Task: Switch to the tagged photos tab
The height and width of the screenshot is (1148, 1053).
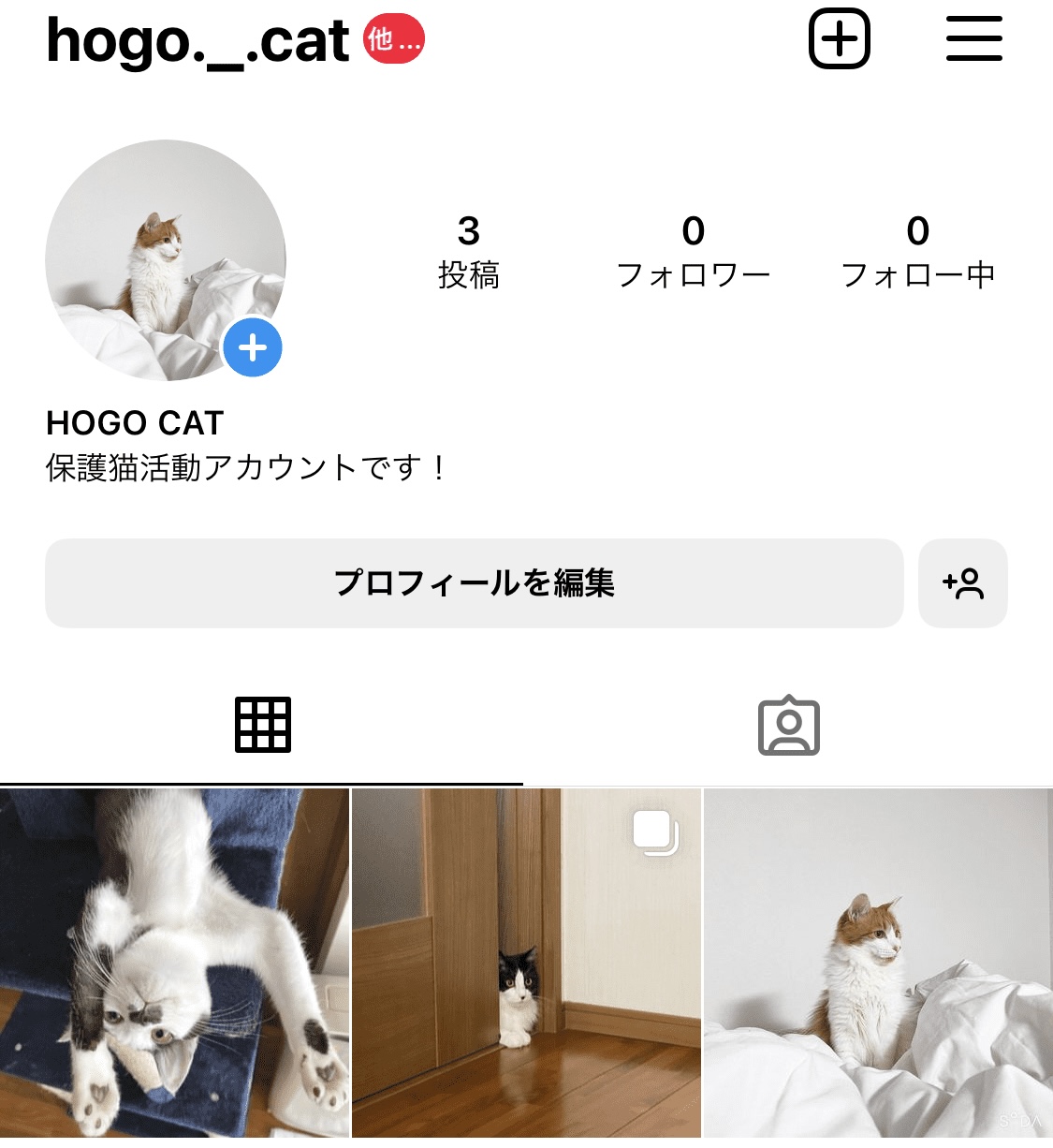Action: 788,725
